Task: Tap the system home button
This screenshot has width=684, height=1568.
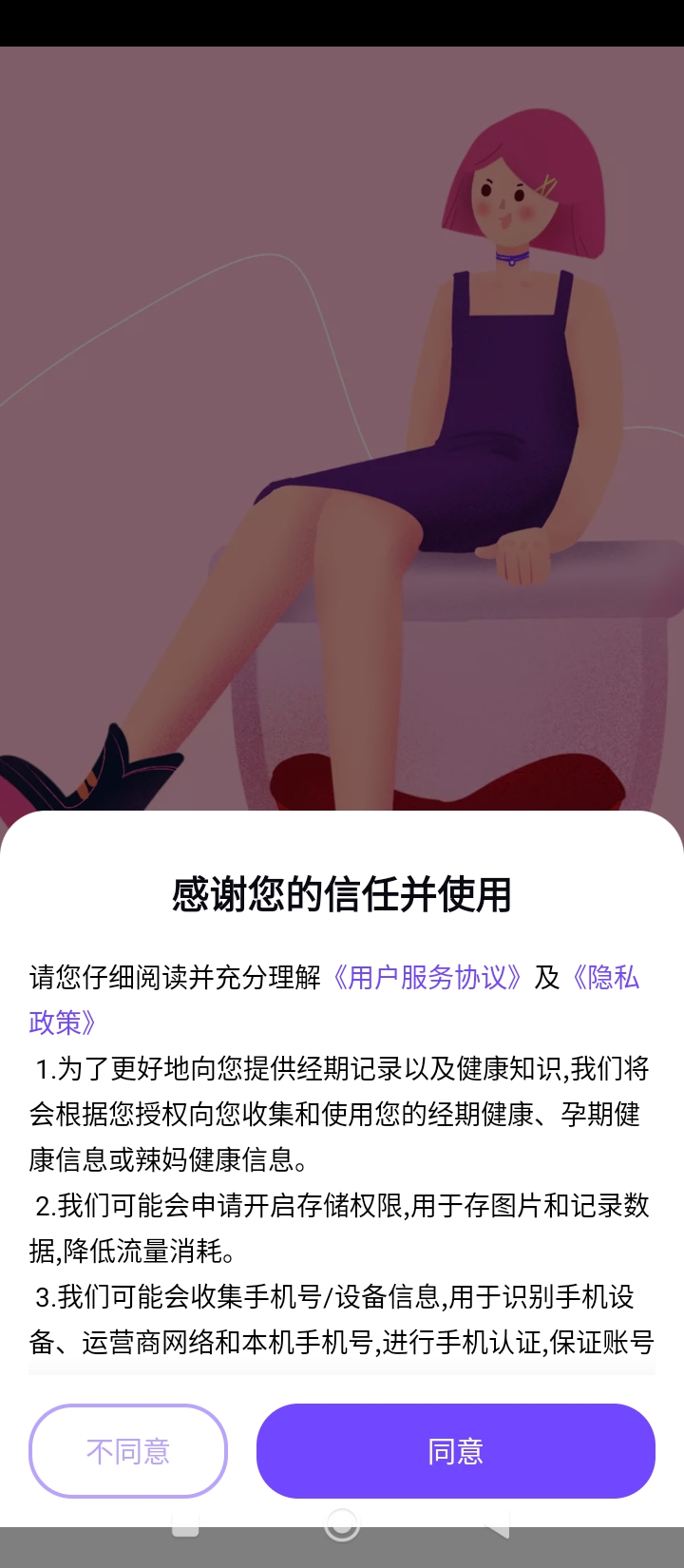Action: pyautogui.click(x=342, y=1524)
